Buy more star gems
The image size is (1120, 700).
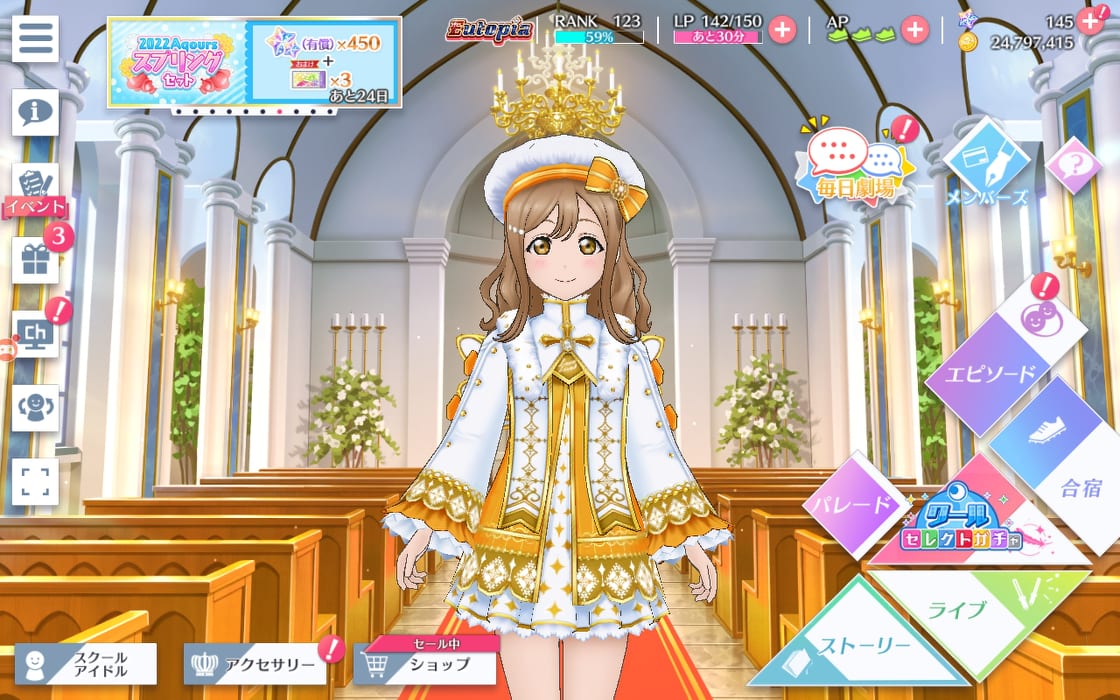(x=1091, y=21)
